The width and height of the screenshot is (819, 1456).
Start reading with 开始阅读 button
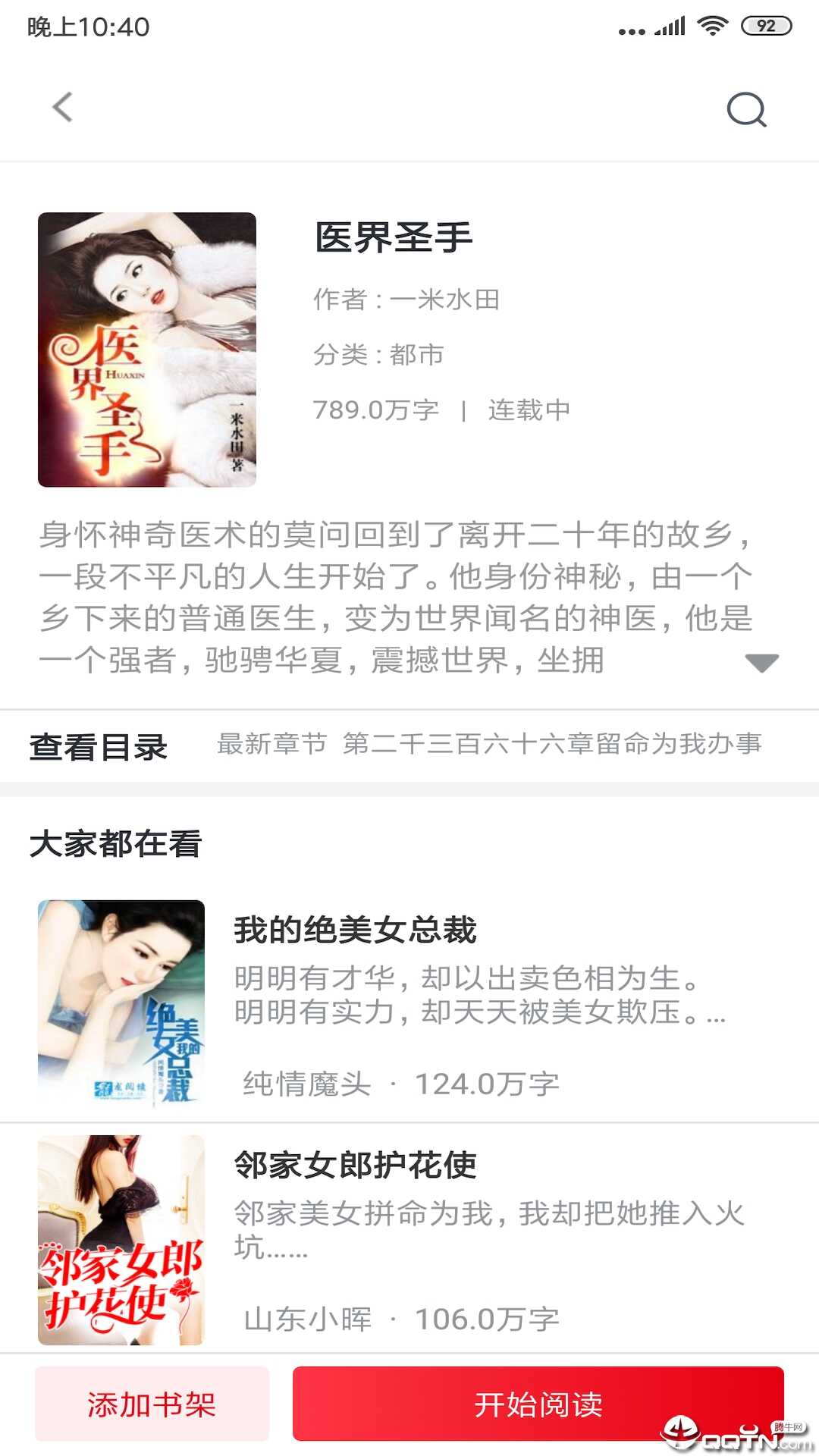point(538,1404)
